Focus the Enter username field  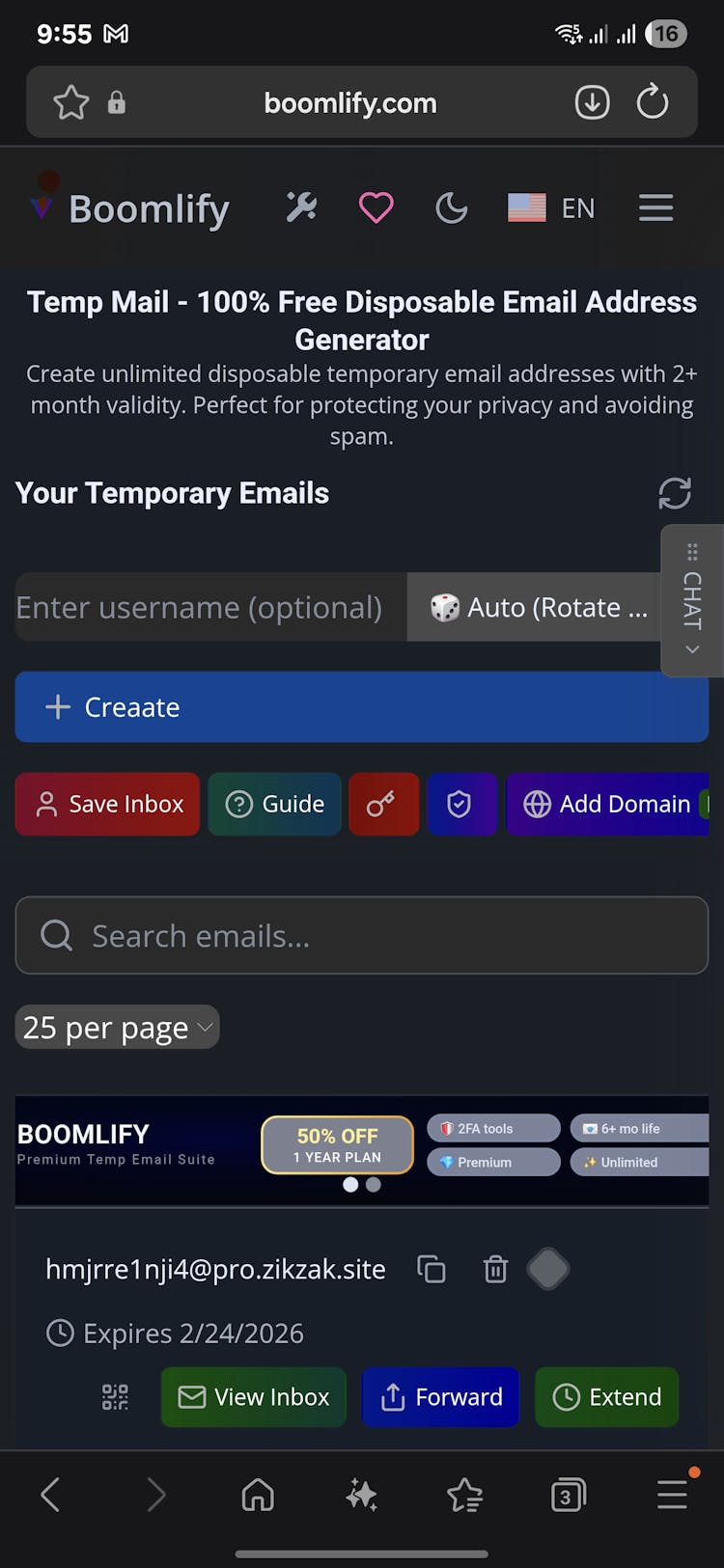coord(209,608)
